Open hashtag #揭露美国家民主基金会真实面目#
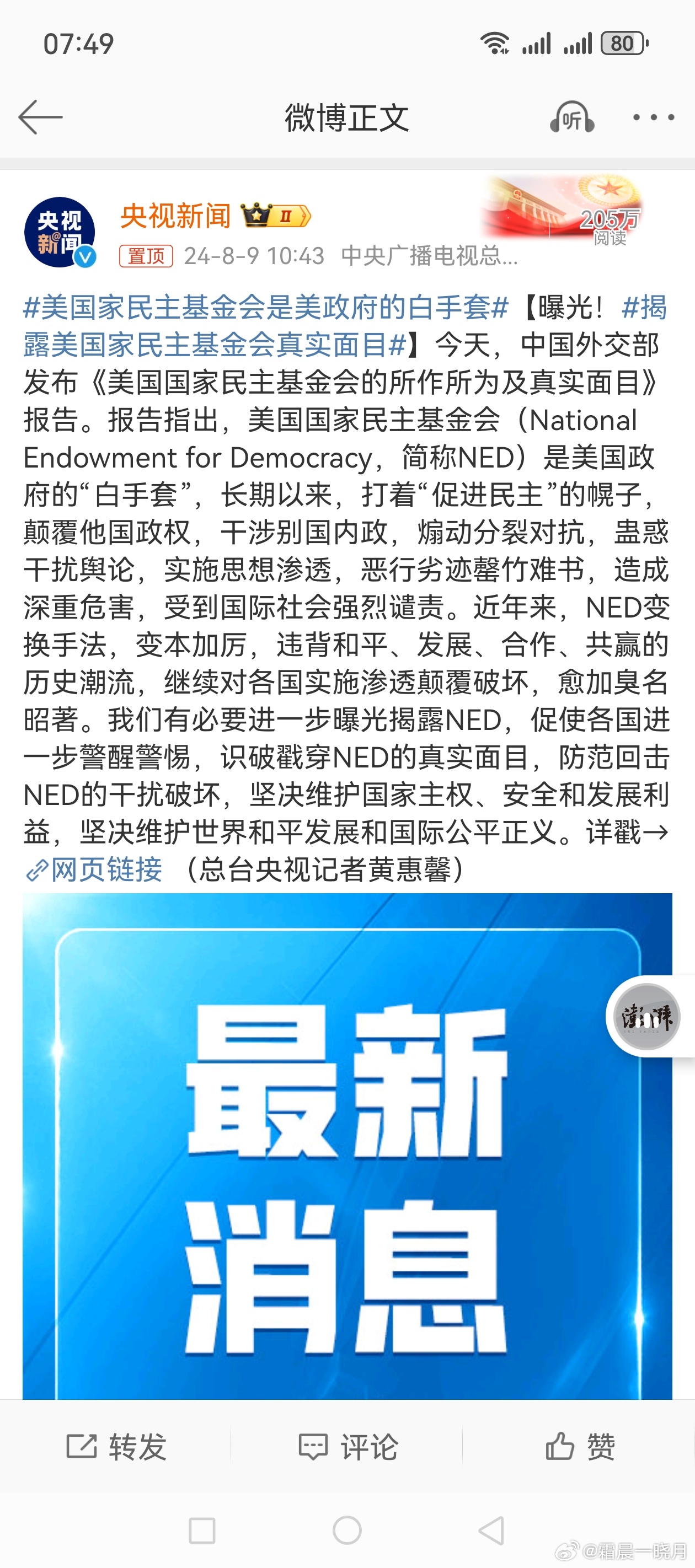 tap(345, 326)
